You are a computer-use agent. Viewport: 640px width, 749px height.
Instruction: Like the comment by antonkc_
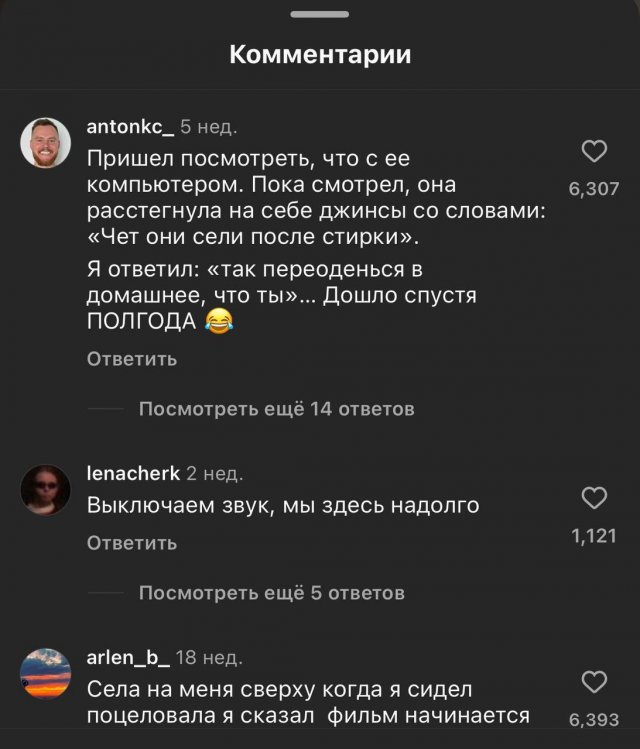pyautogui.click(x=594, y=153)
